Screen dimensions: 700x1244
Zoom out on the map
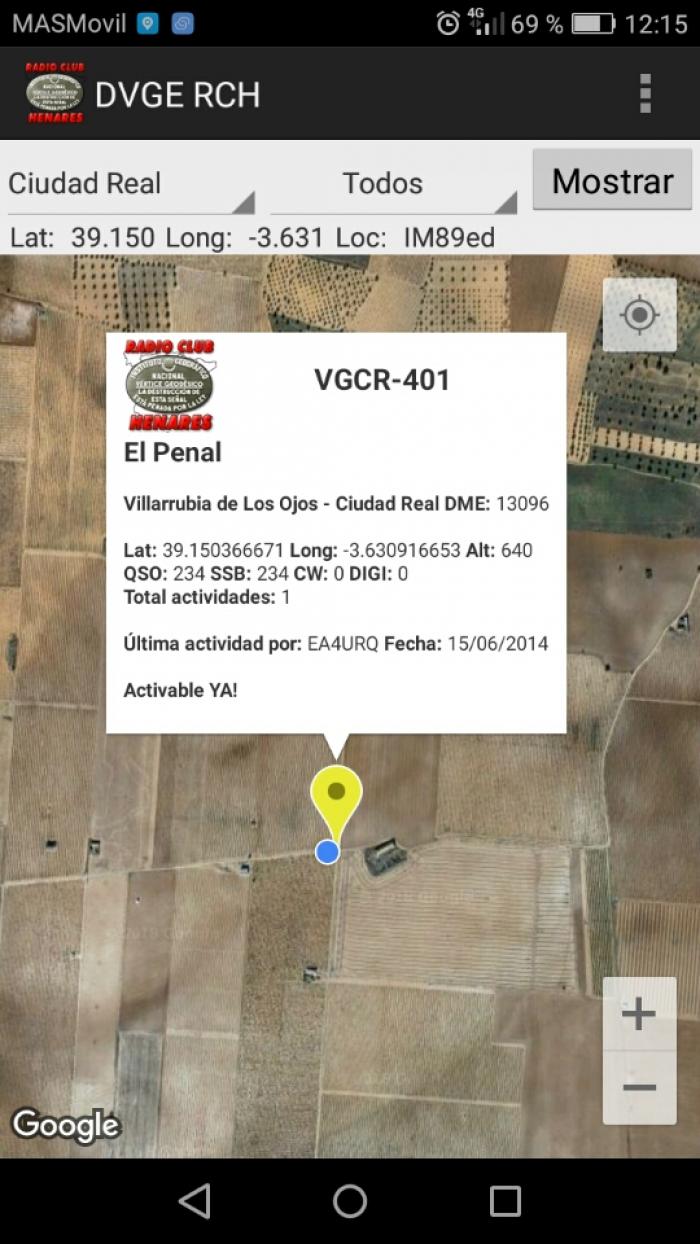639,1088
